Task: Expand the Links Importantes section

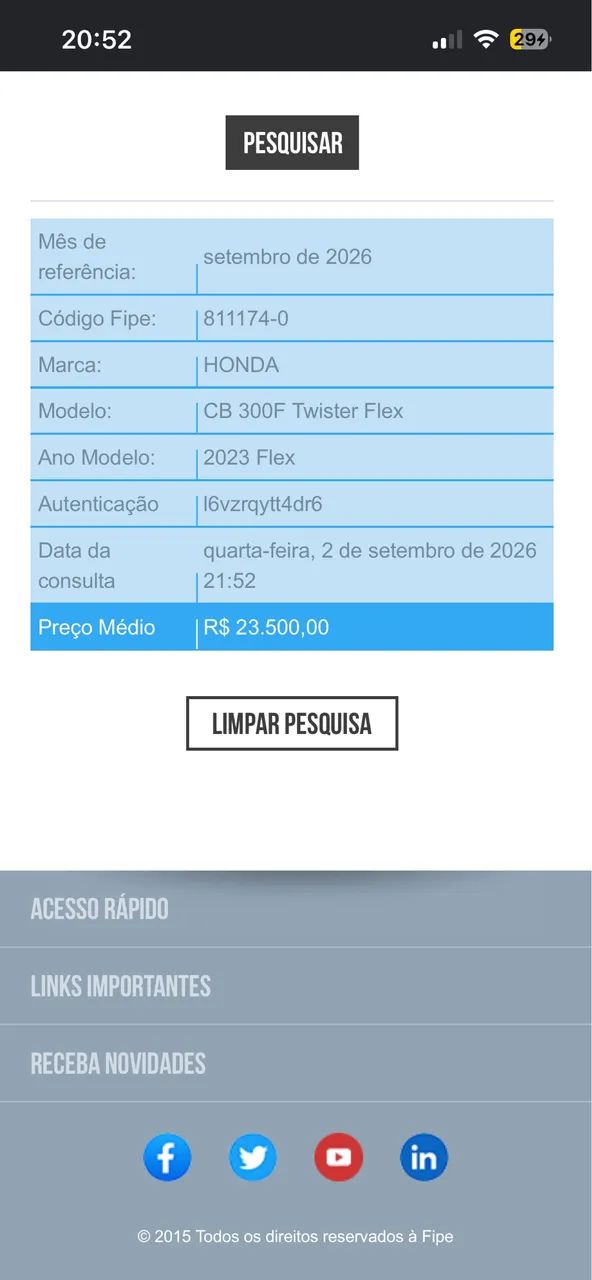Action: click(x=296, y=986)
